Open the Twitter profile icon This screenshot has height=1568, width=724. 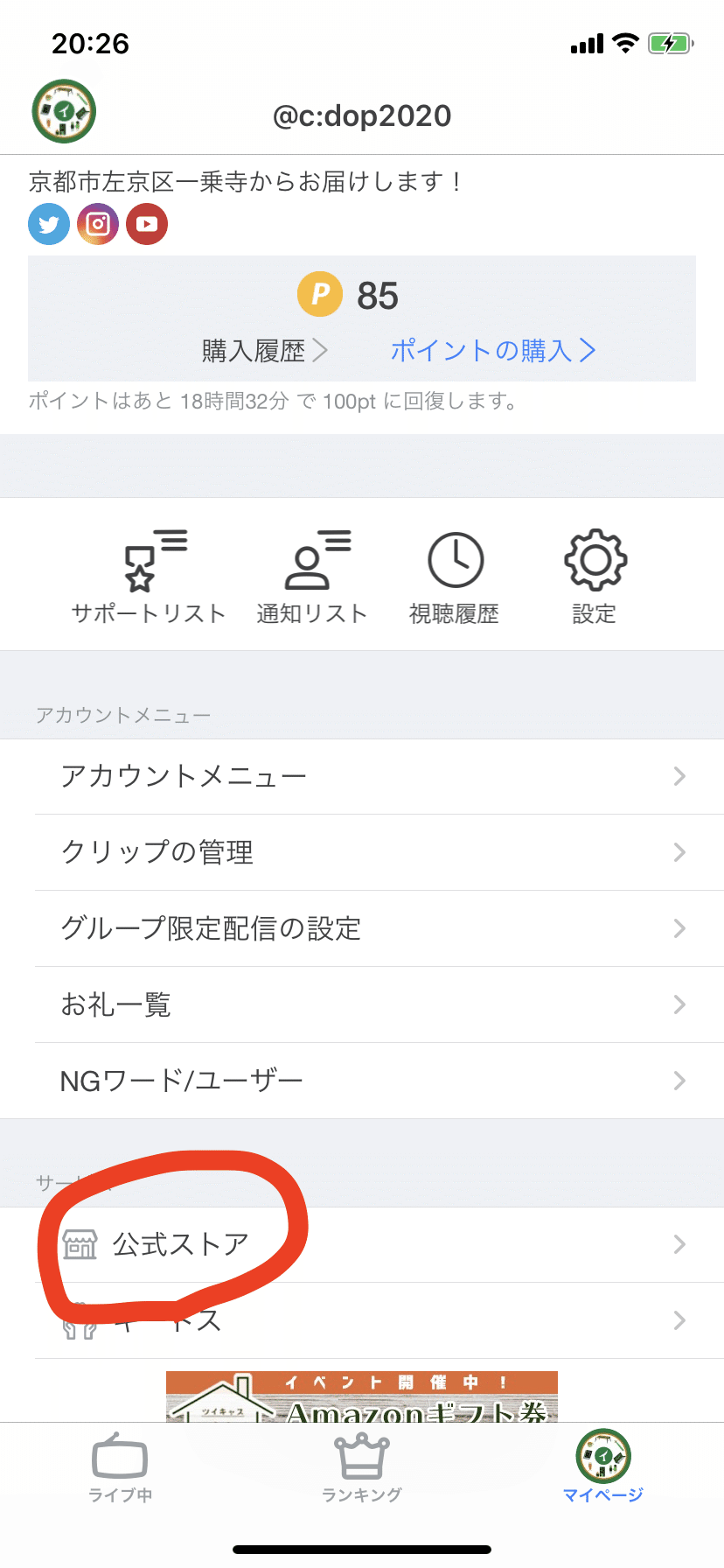[x=48, y=224]
